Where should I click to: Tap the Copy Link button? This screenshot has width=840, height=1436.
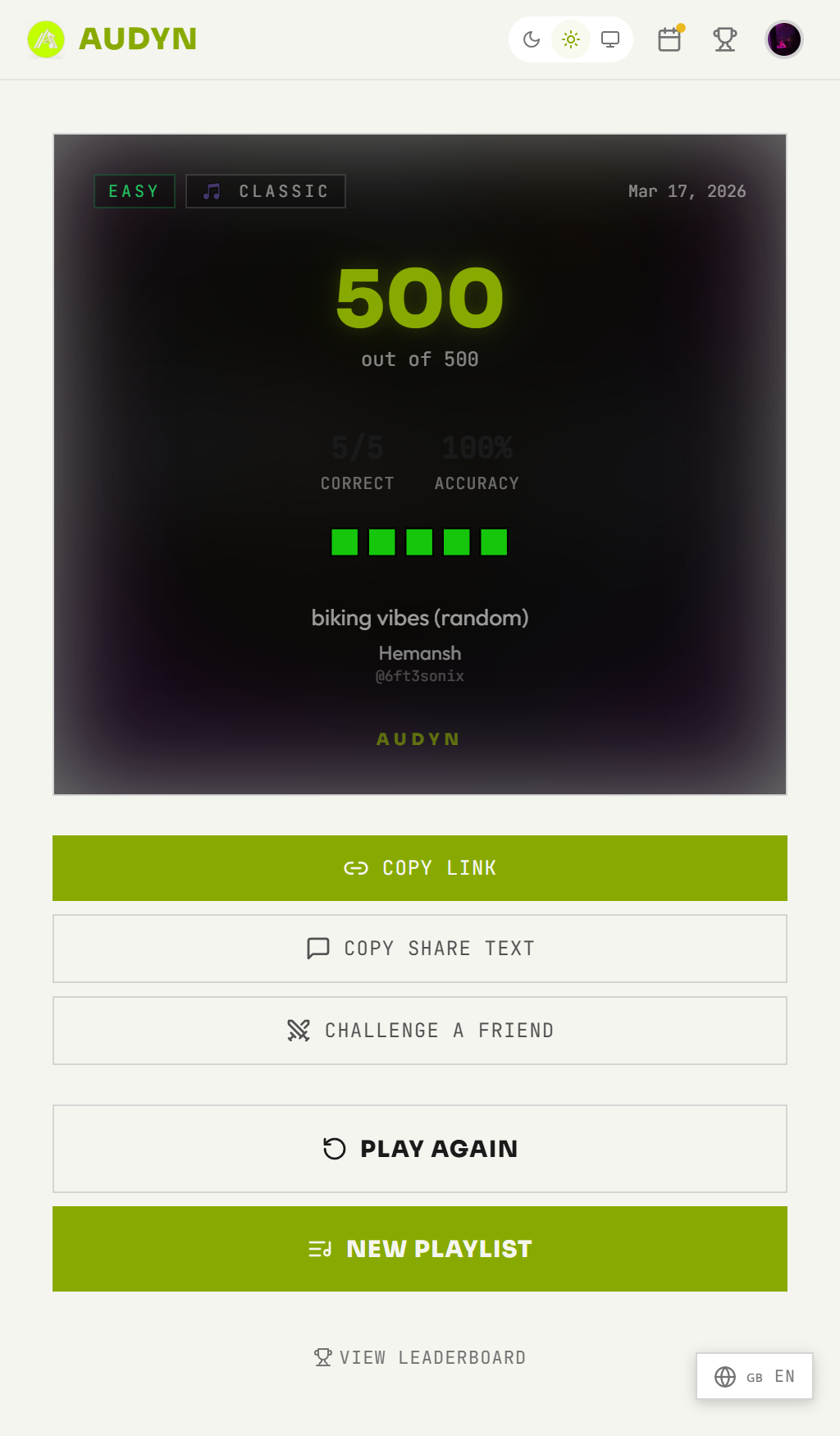(420, 868)
